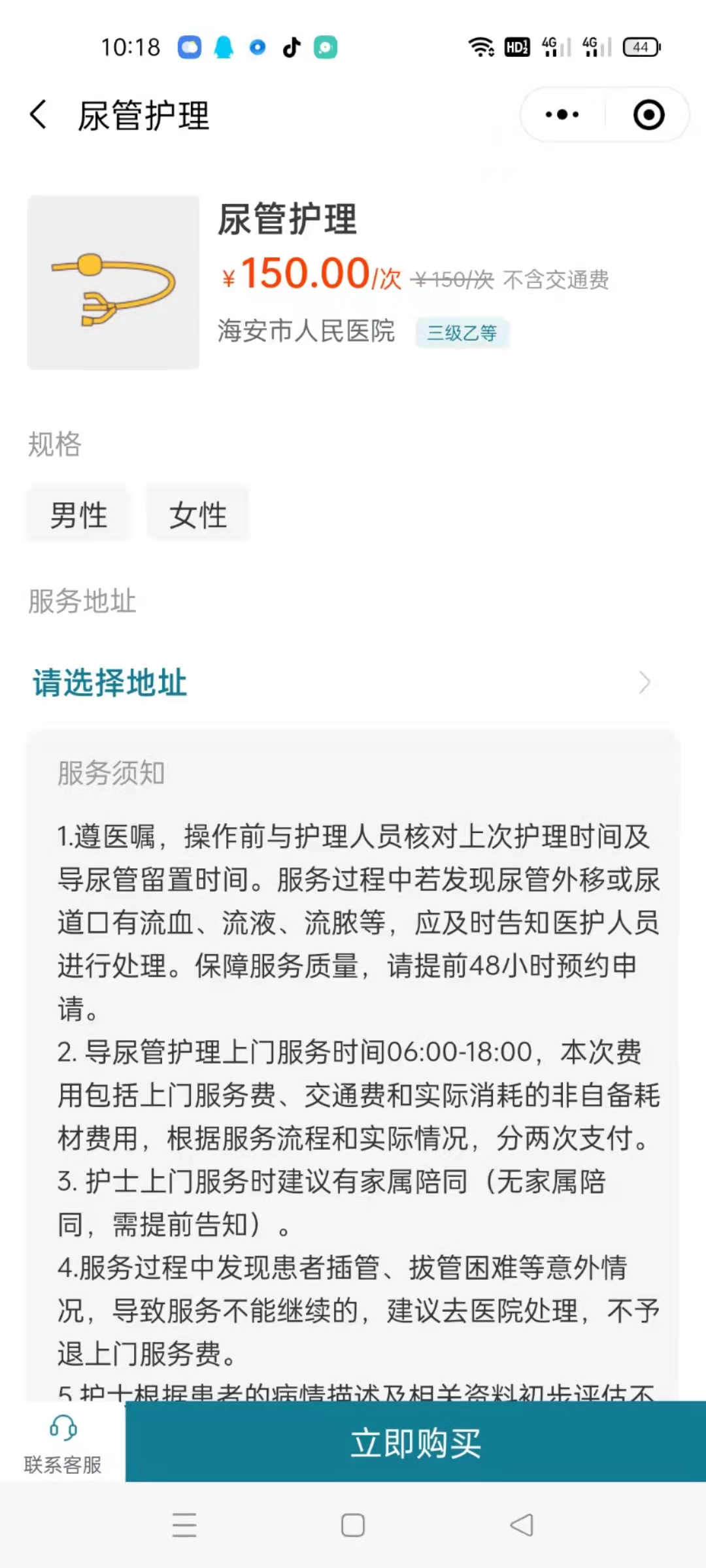The height and width of the screenshot is (1568, 706).
Task: Open the mini program more options menu
Action: pos(562,115)
